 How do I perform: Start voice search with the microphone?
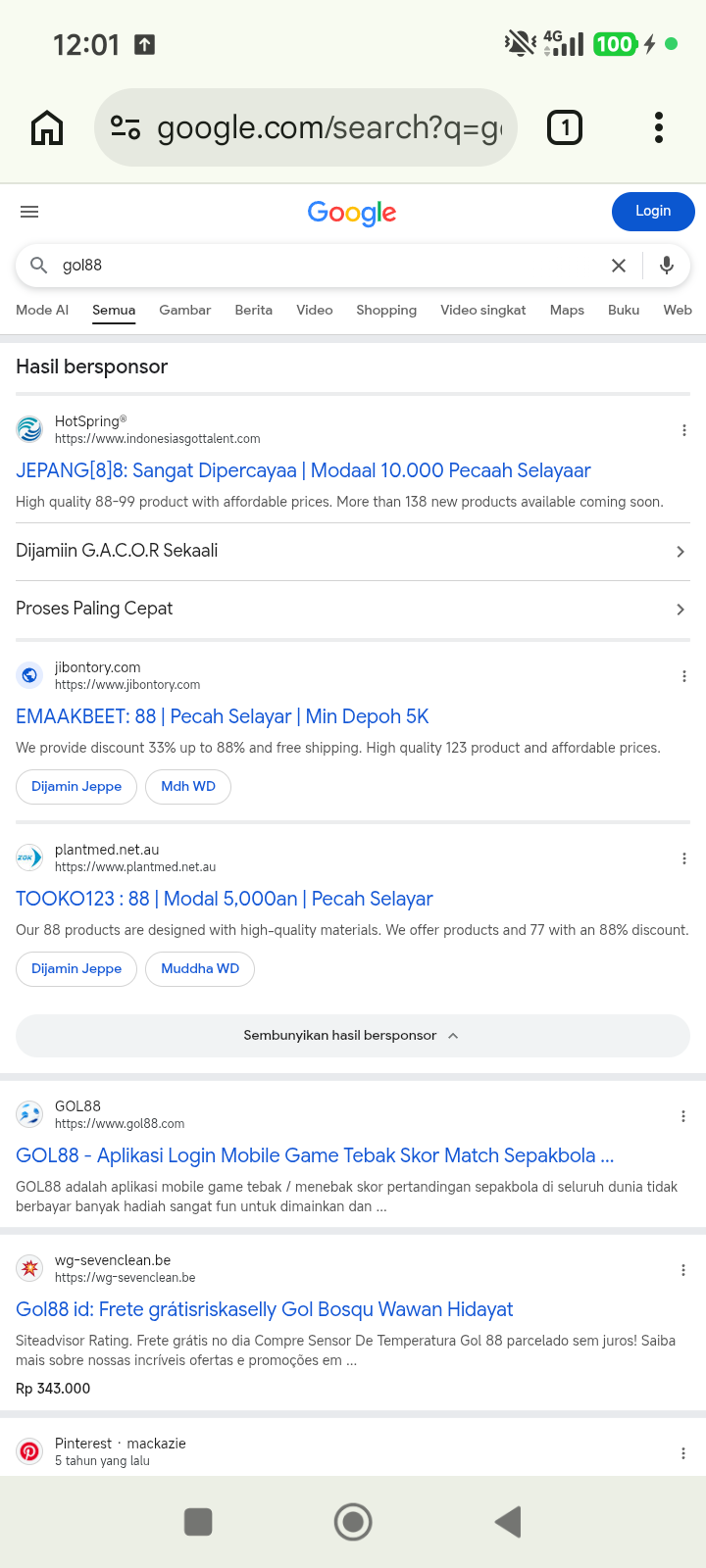[667, 266]
